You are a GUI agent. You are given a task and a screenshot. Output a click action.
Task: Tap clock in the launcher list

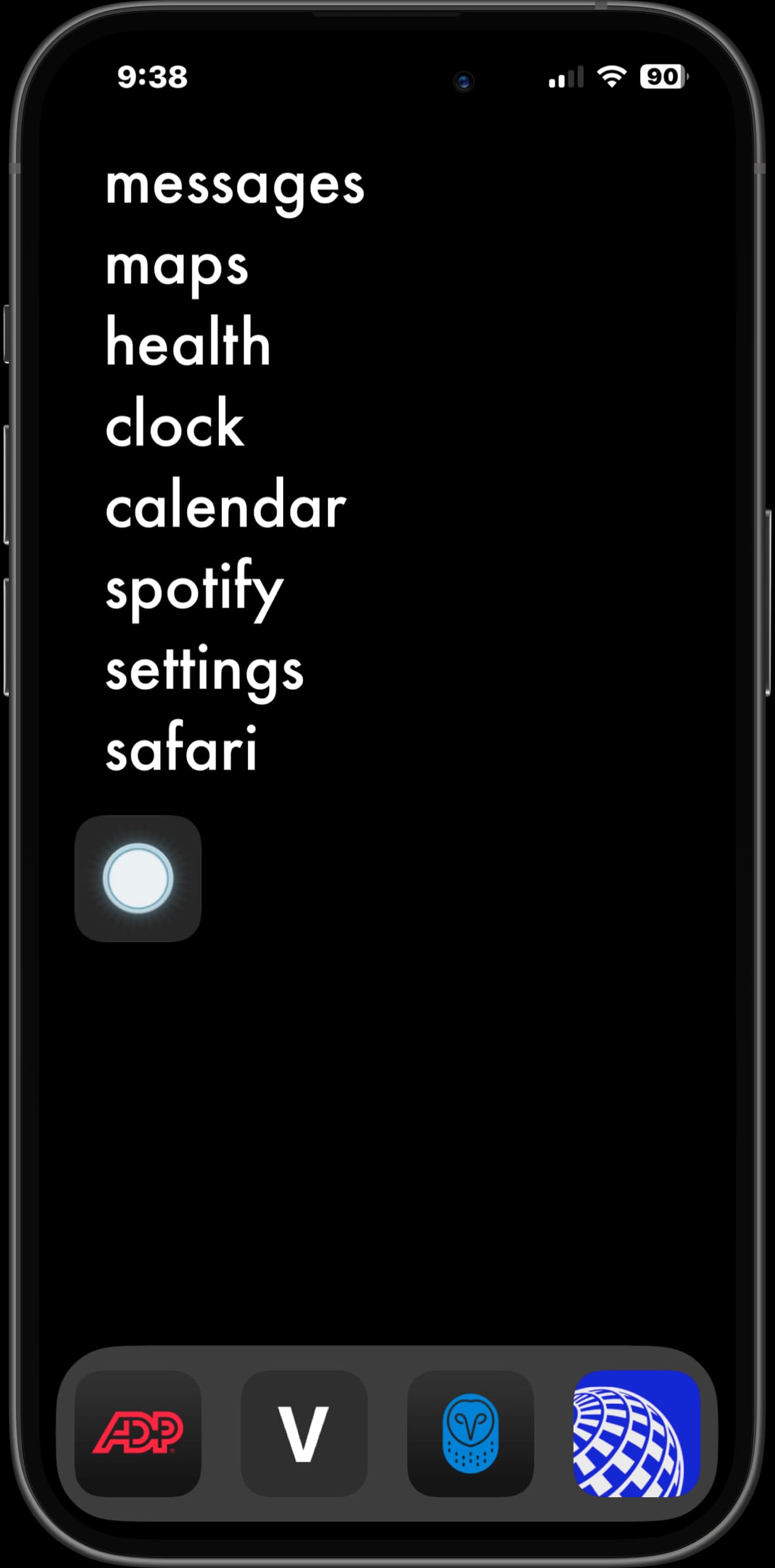click(174, 424)
